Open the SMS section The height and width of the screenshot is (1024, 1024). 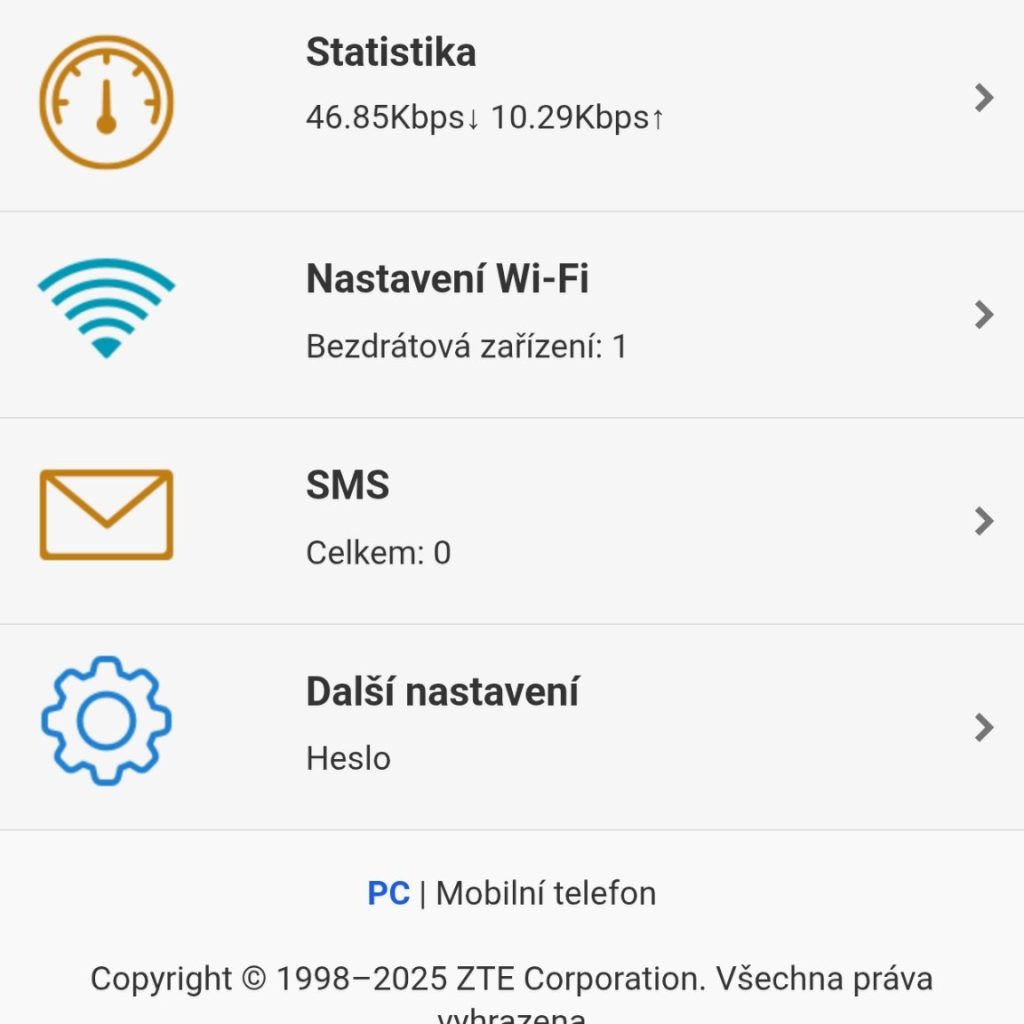(x=510, y=520)
